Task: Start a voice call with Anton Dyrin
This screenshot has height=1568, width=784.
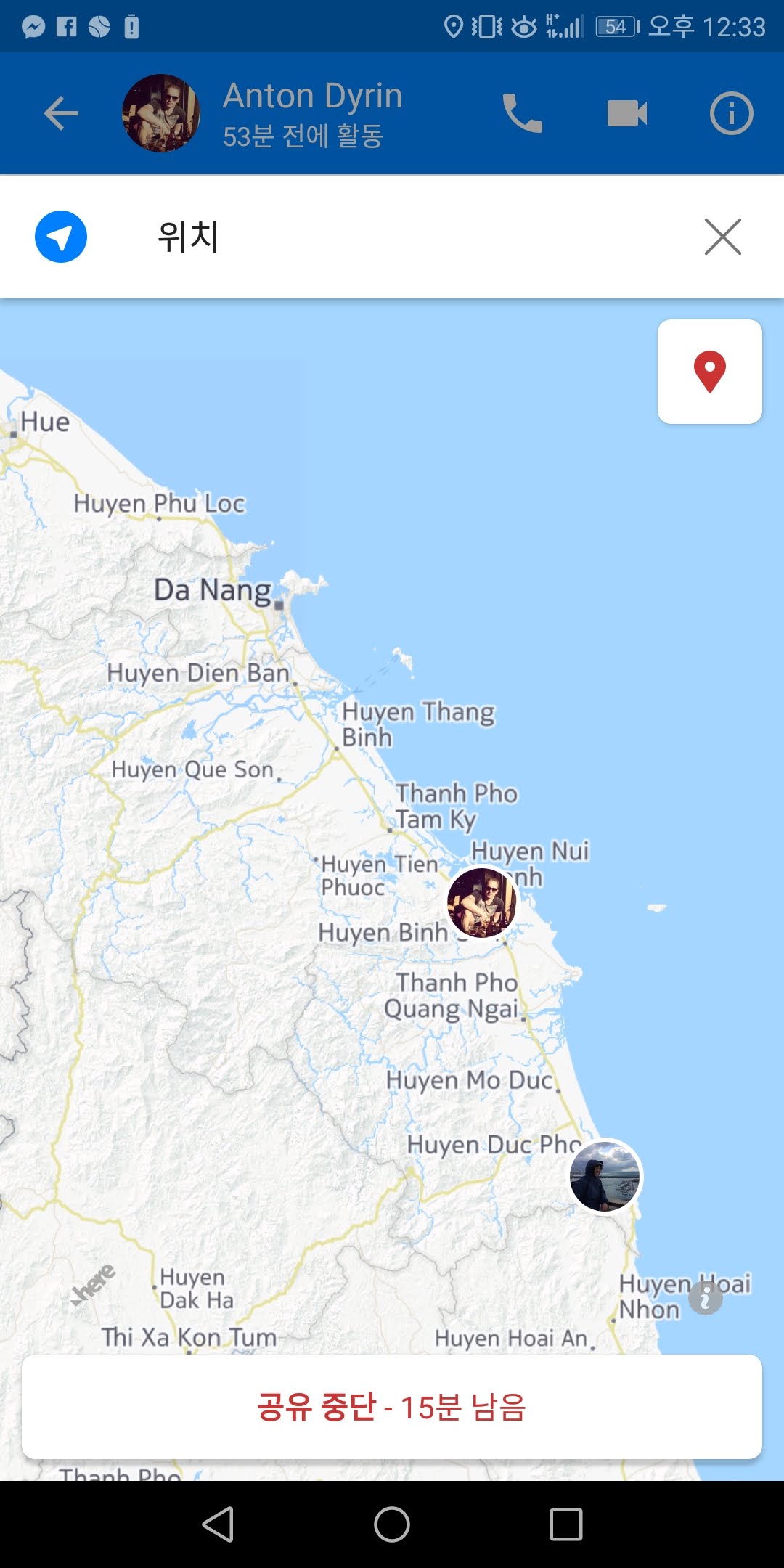Action: point(522,113)
